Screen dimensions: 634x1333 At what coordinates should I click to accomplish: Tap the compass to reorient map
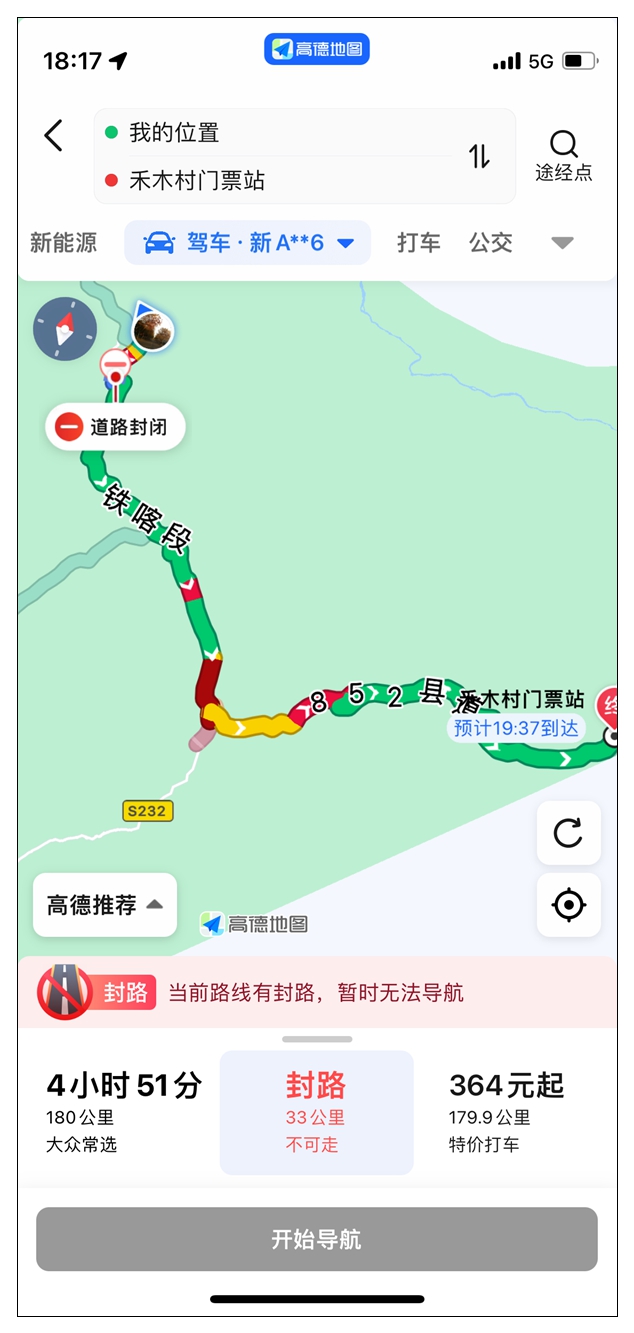pos(65,329)
